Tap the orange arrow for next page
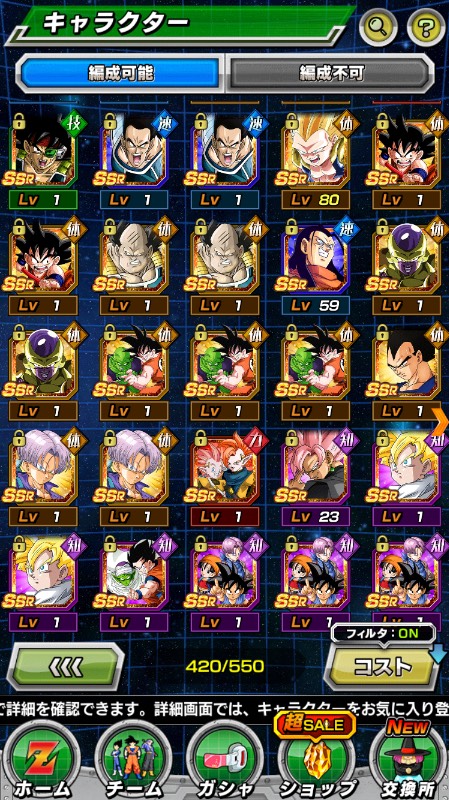449x800 pixels. (x=440, y=421)
